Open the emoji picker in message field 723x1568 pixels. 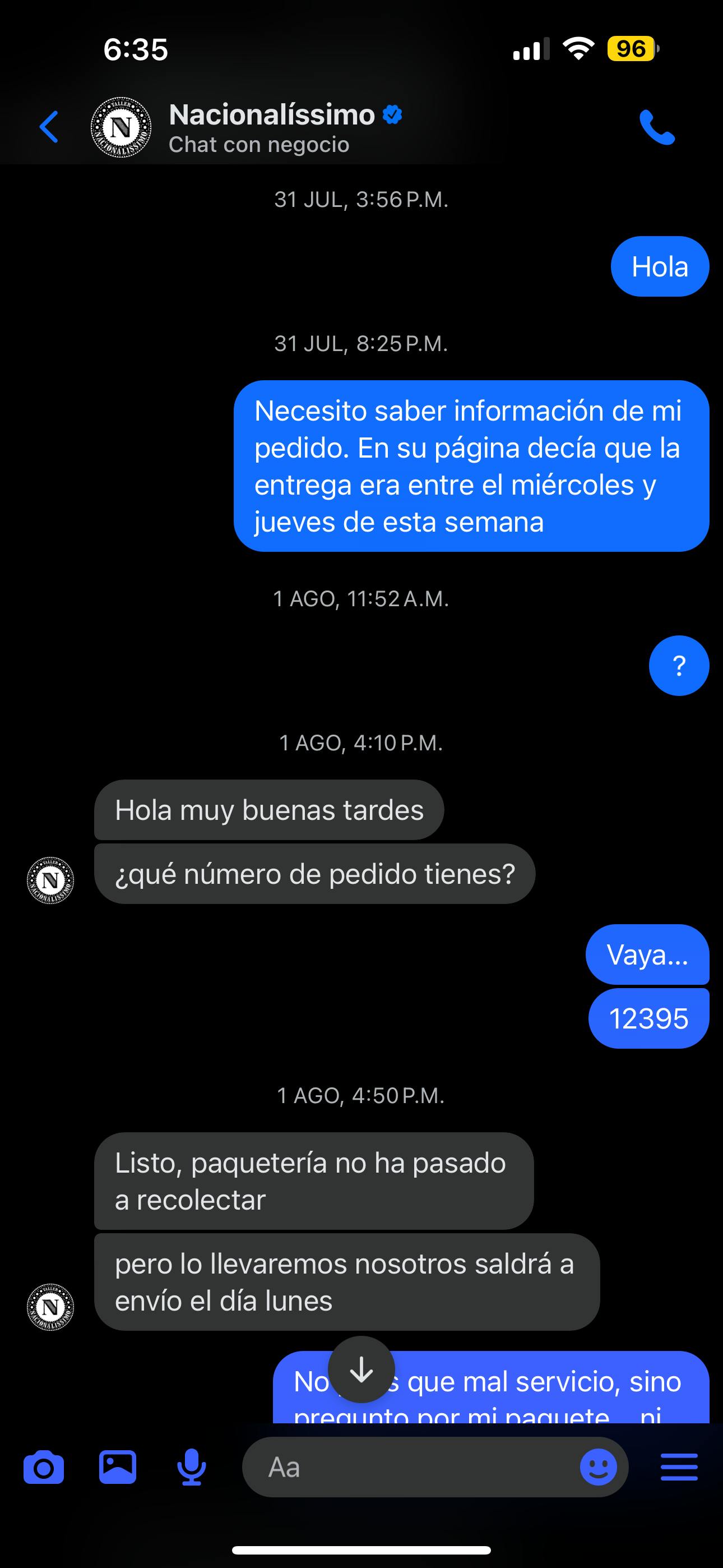(x=598, y=1468)
